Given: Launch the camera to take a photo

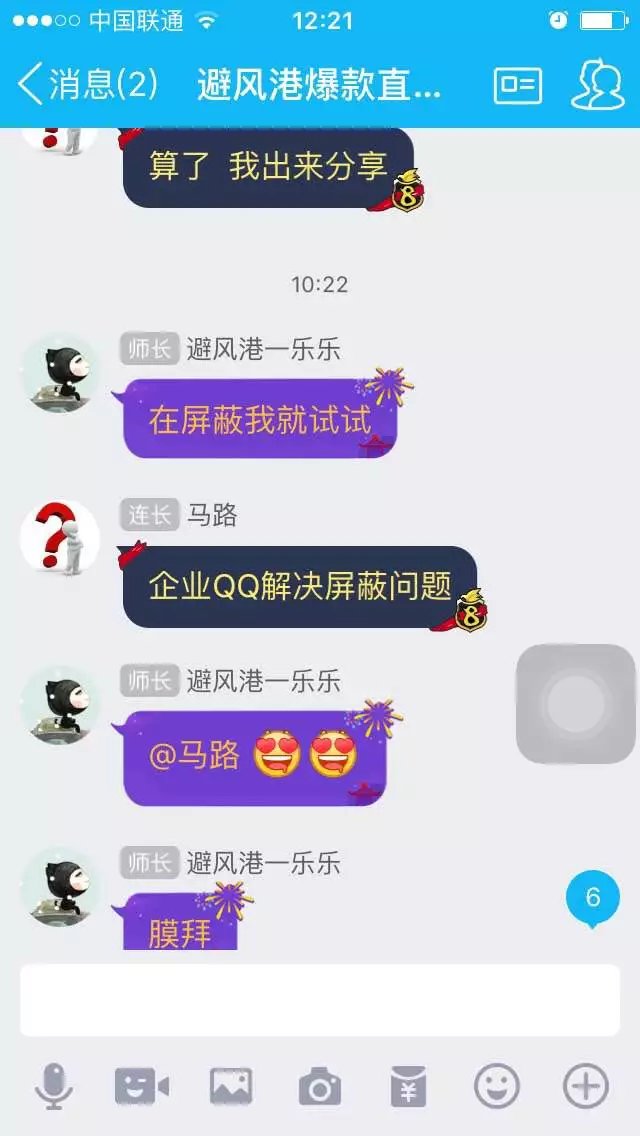Looking at the screenshot, I should pos(319,1085).
